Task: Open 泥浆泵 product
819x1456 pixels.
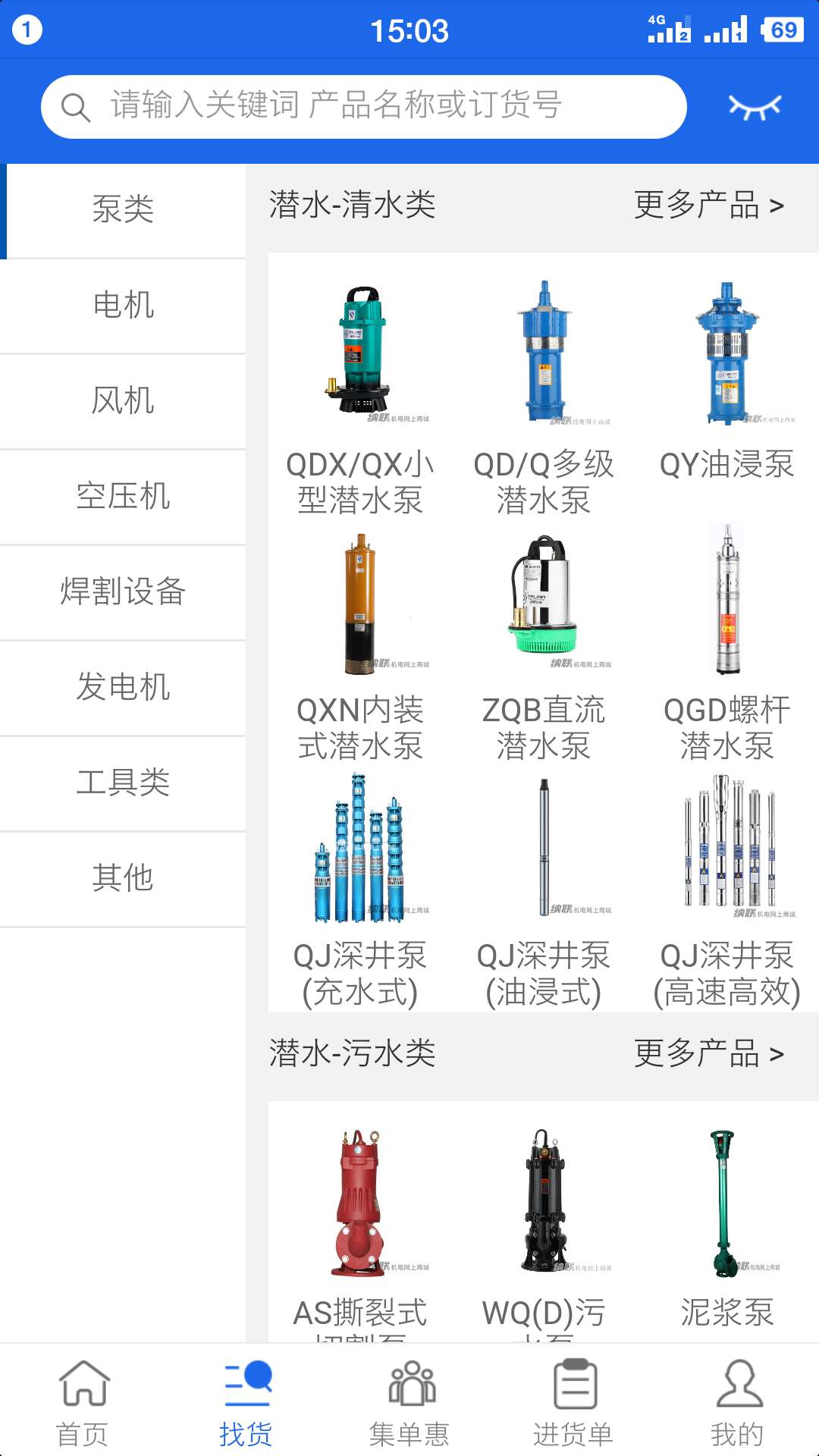Action: click(726, 1228)
